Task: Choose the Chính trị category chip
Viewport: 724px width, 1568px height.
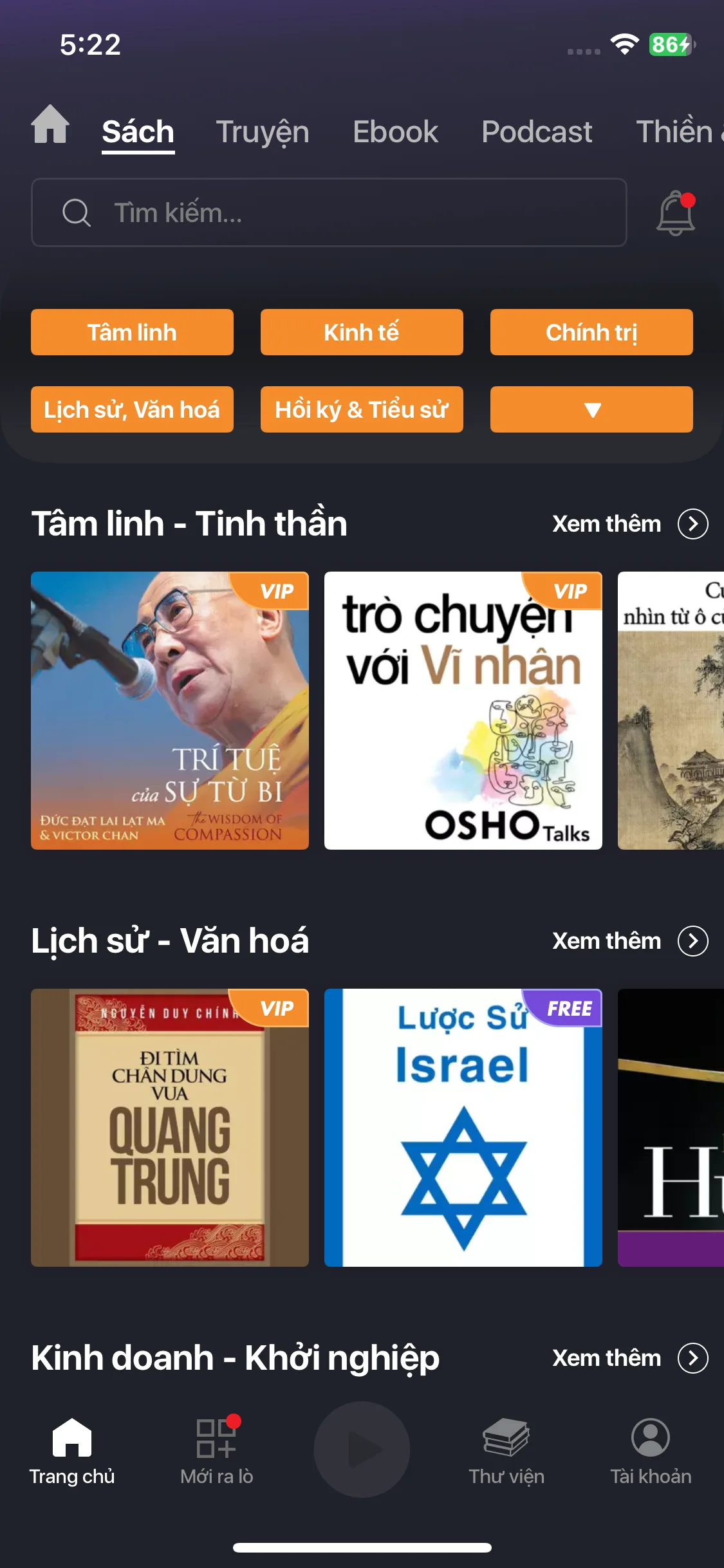Action: click(x=591, y=332)
